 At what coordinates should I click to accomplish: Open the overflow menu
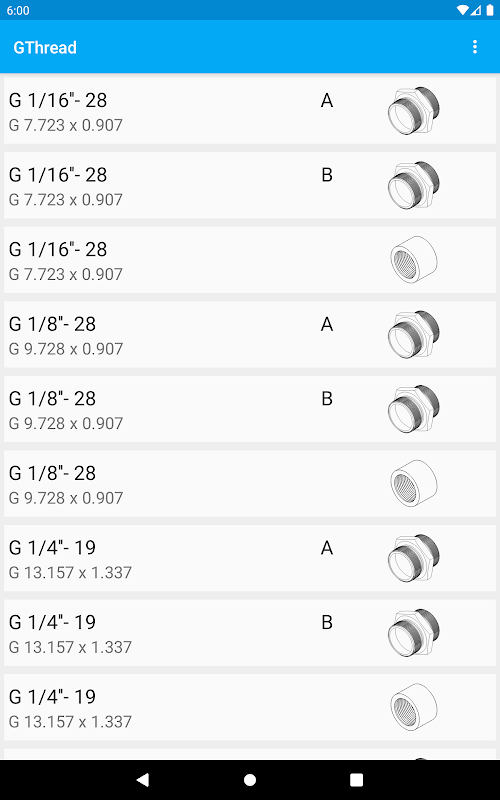(474, 47)
